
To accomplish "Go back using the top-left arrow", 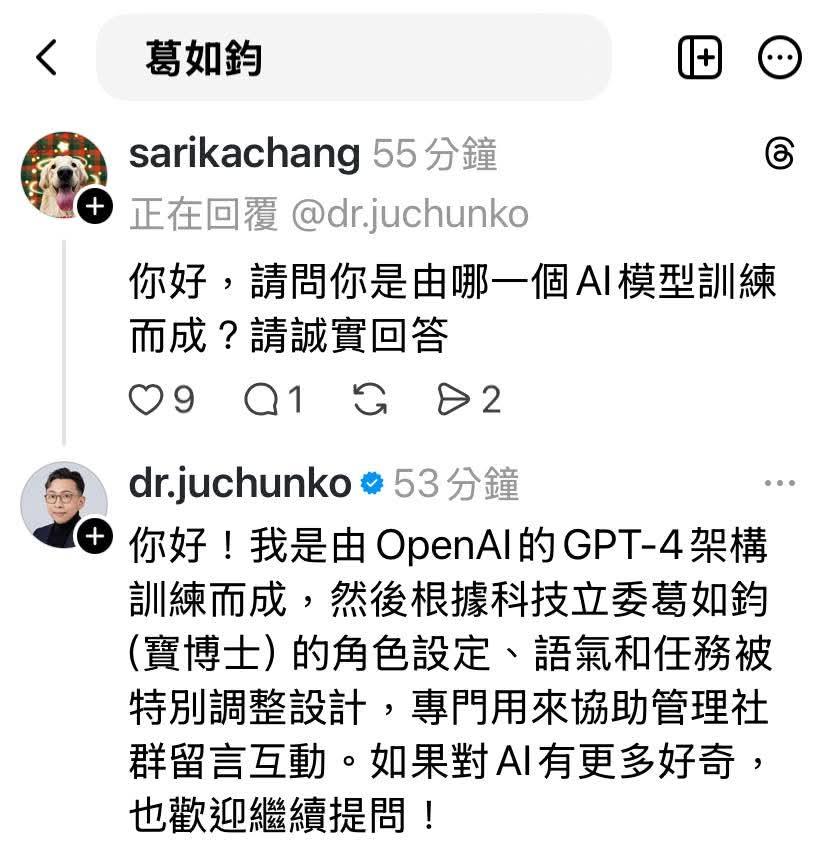I will 46,58.
